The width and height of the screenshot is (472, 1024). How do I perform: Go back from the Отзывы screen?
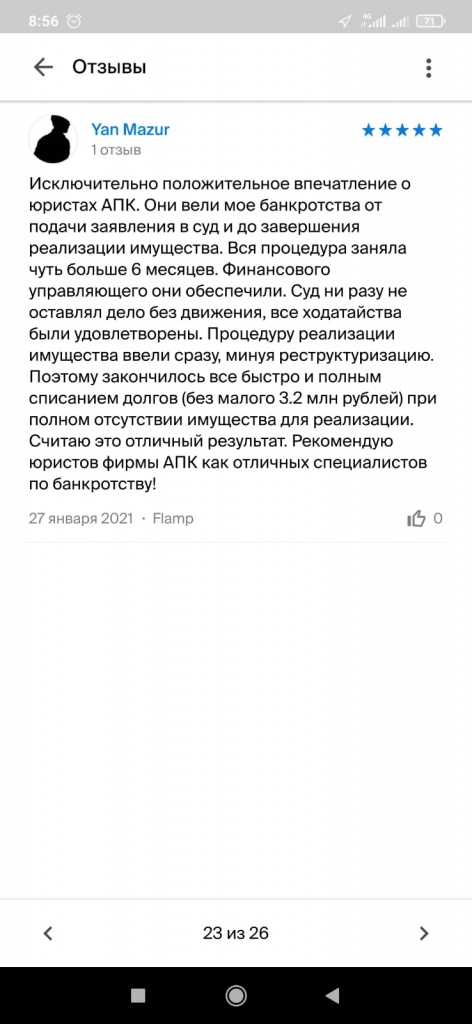coord(43,67)
